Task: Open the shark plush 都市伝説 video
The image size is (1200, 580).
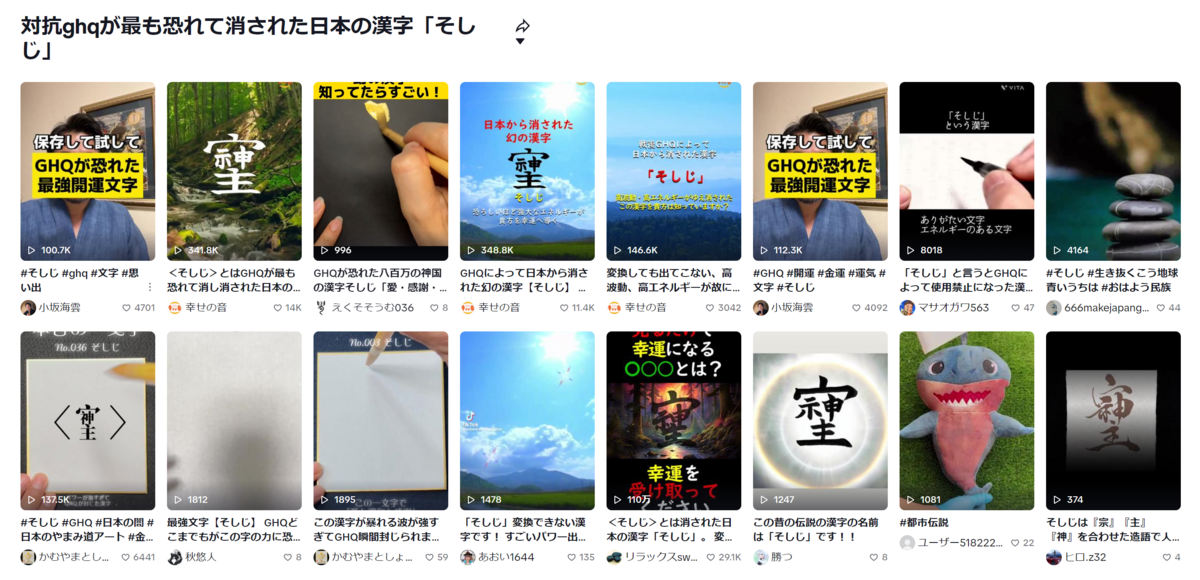Action: 966,421
